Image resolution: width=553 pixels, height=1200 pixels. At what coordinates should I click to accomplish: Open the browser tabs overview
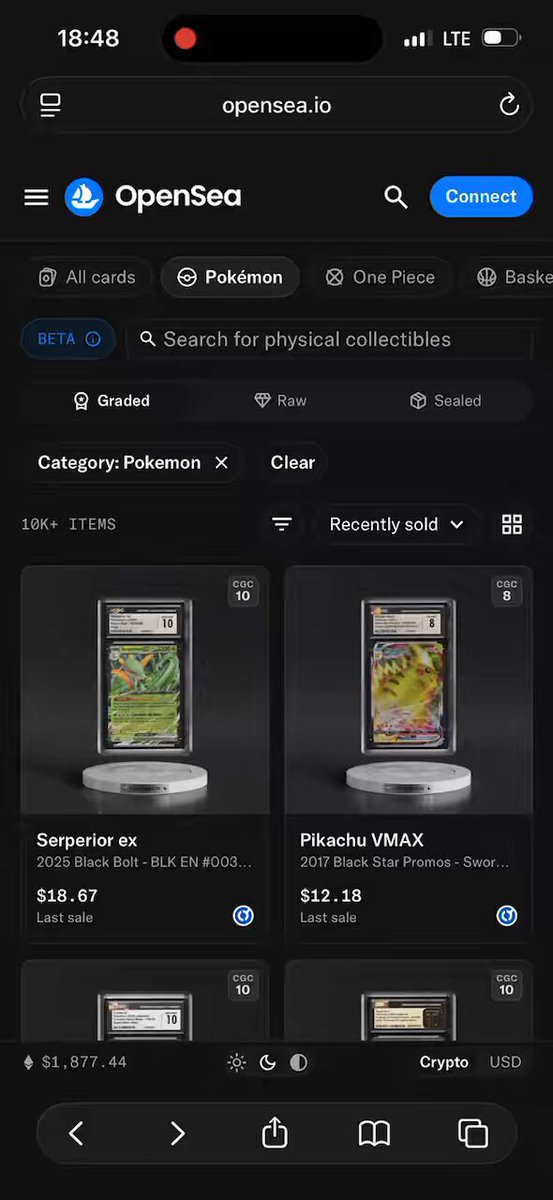[x=472, y=1132]
